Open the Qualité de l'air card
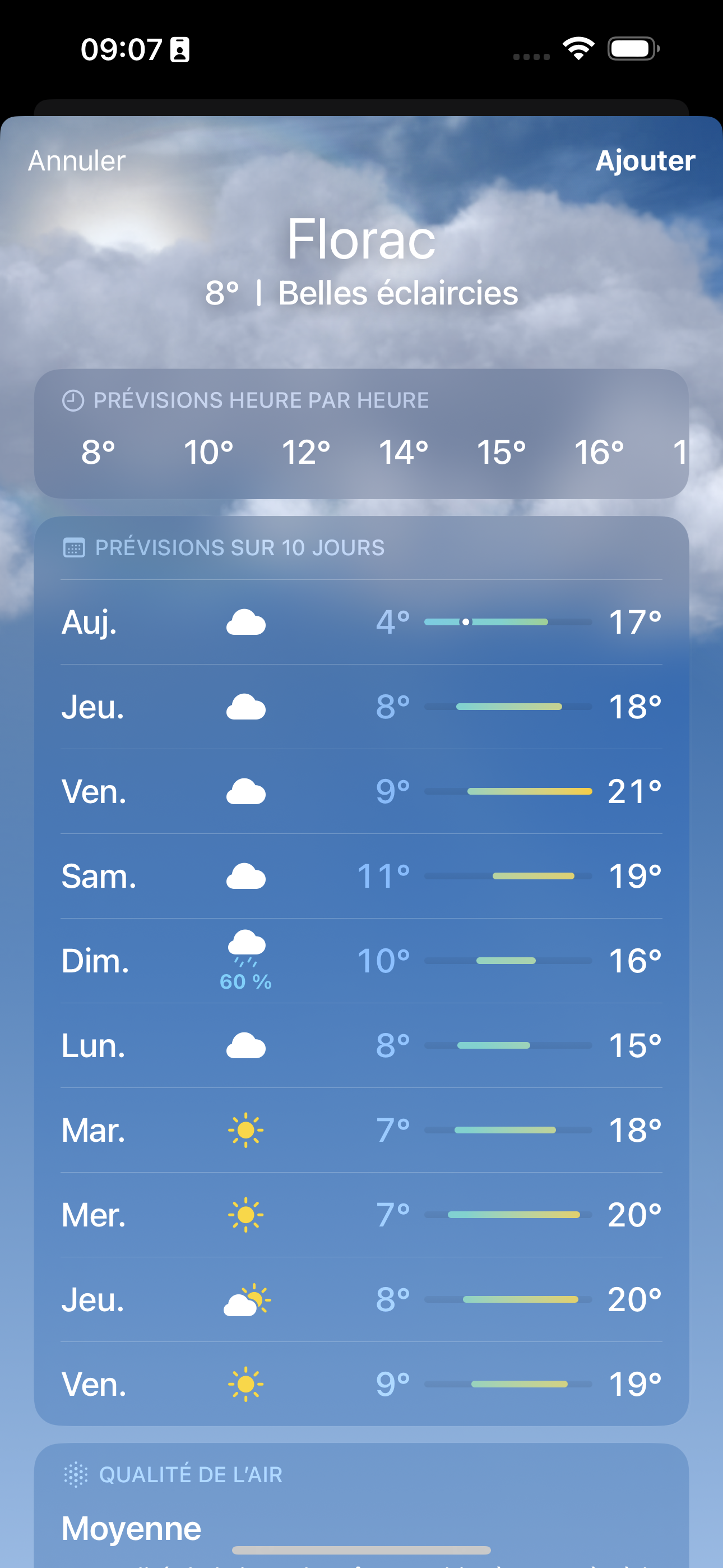 [361, 1505]
